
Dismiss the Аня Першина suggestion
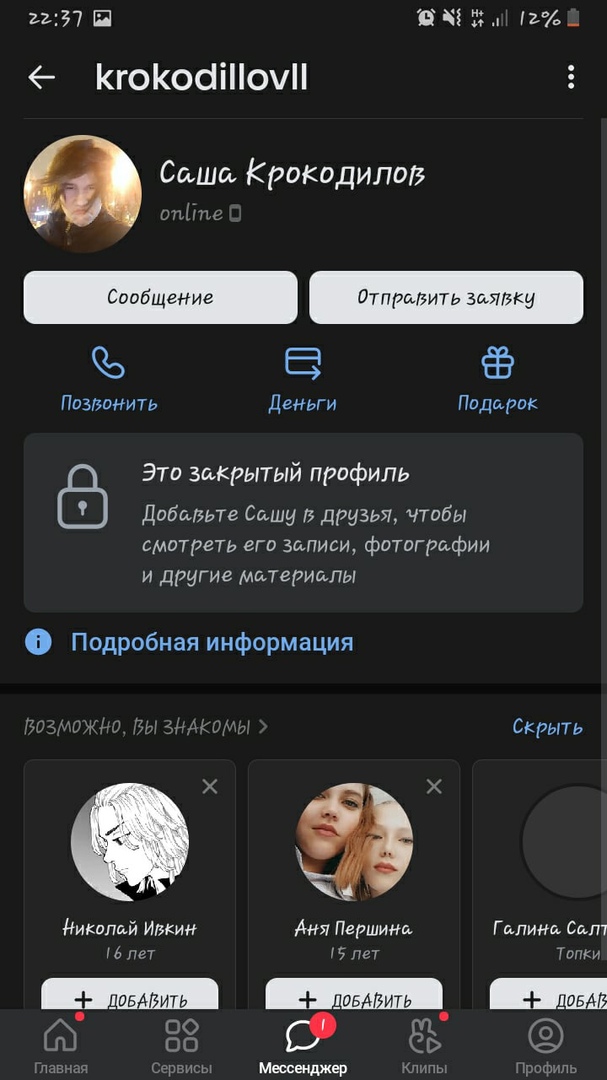pyautogui.click(x=434, y=787)
